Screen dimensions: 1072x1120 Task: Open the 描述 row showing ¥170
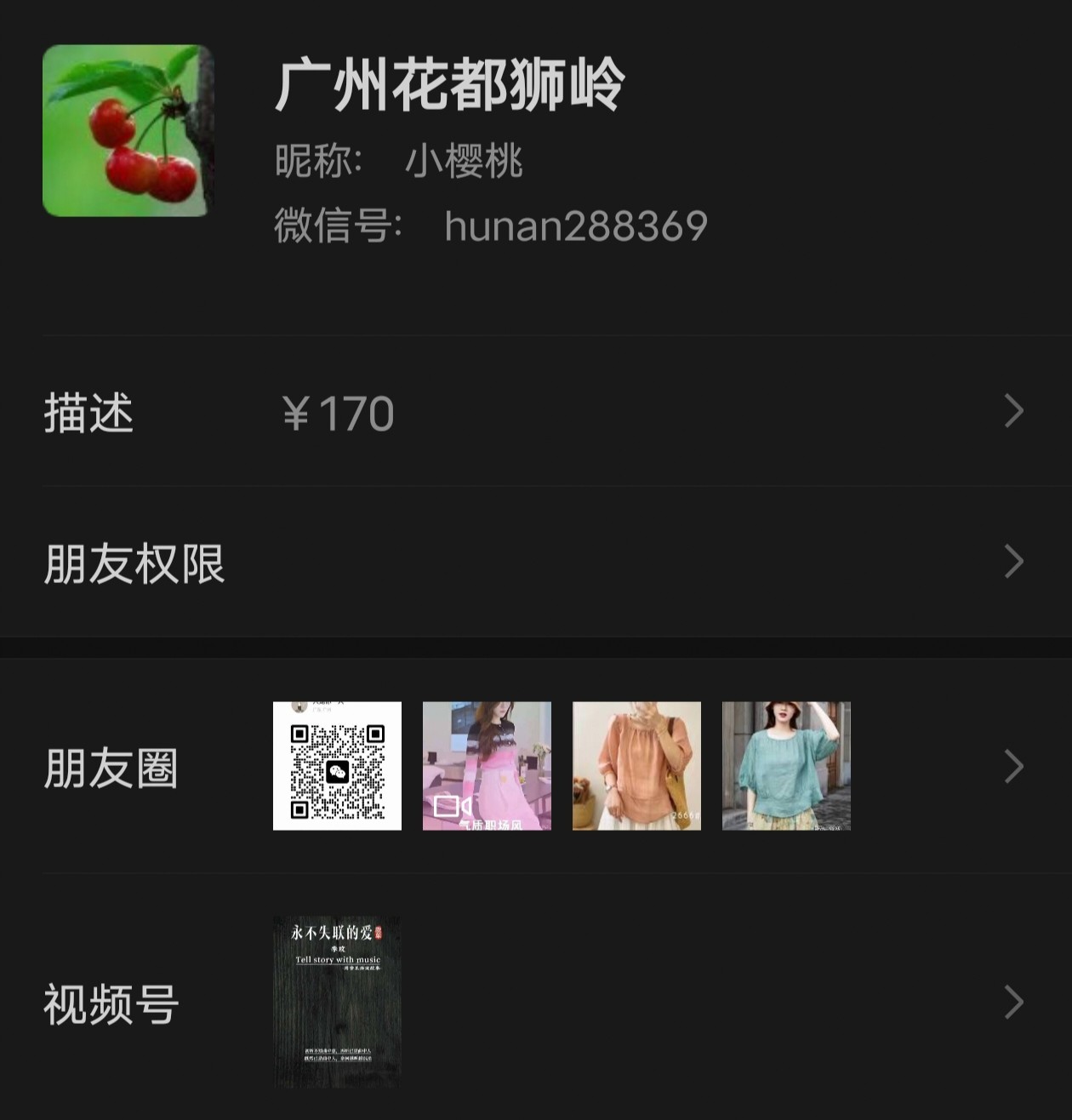coord(534,413)
